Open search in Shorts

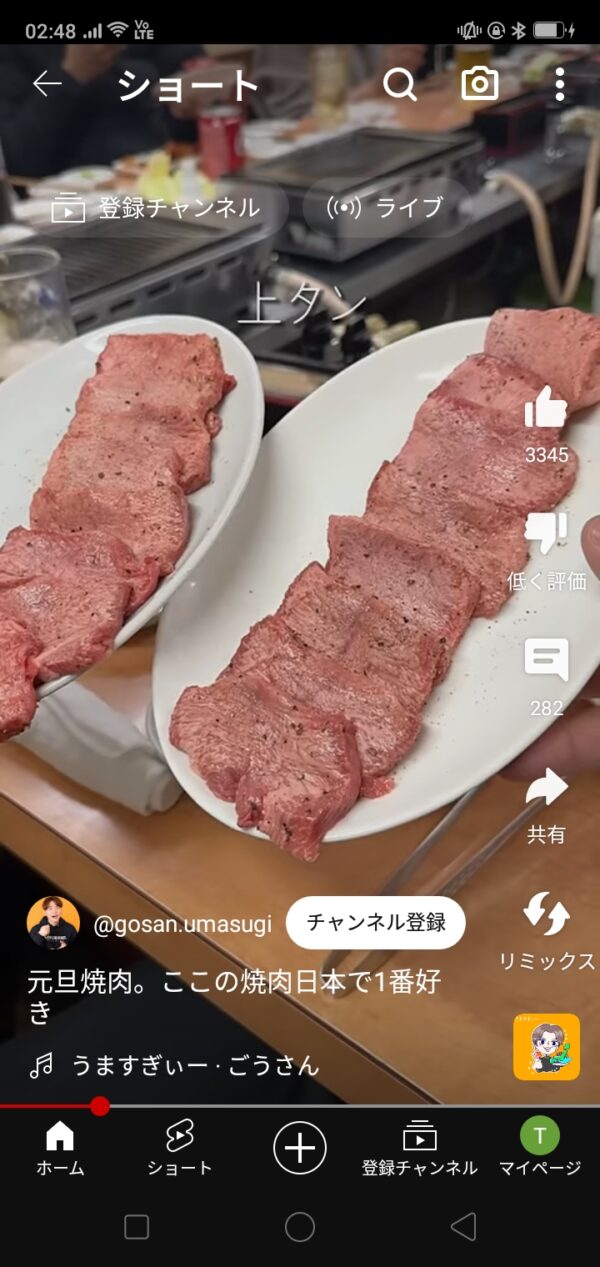coord(400,85)
